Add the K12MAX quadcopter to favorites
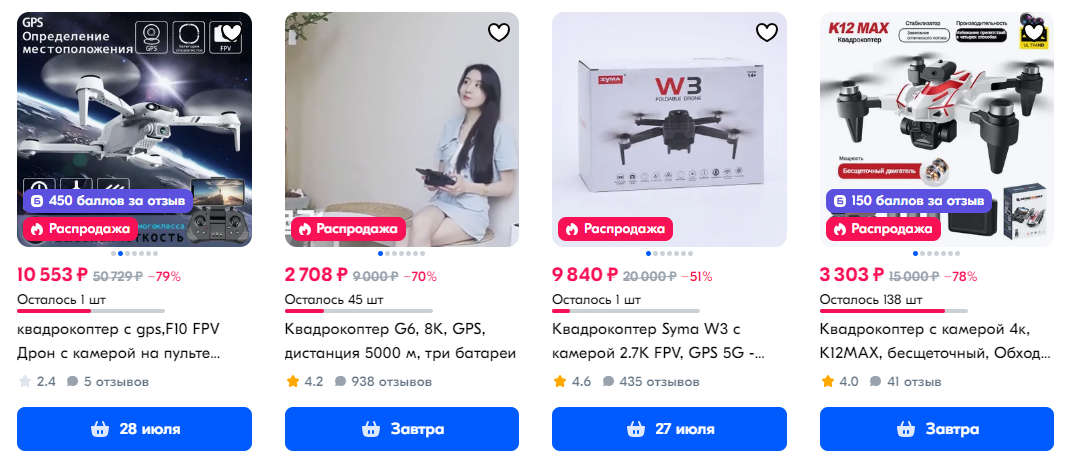1071x461 pixels. tap(1033, 32)
